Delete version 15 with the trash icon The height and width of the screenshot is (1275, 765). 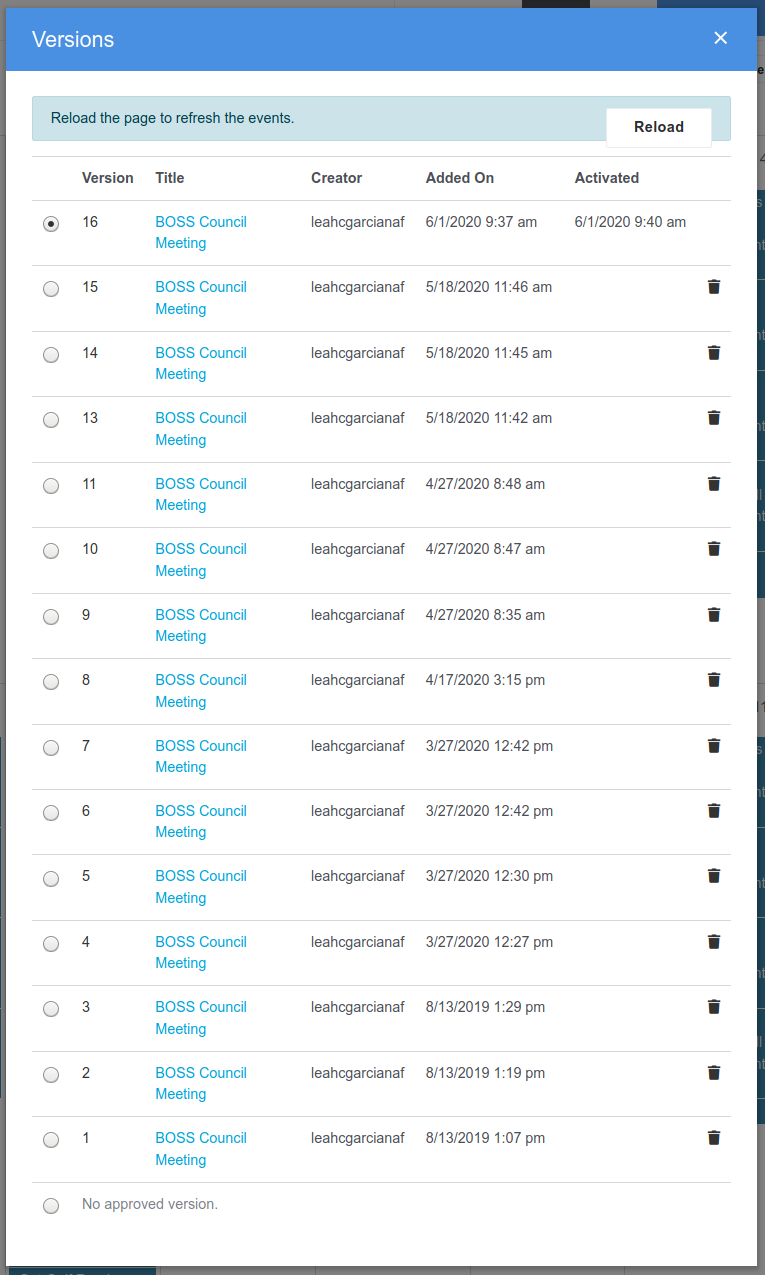(714, 287)
